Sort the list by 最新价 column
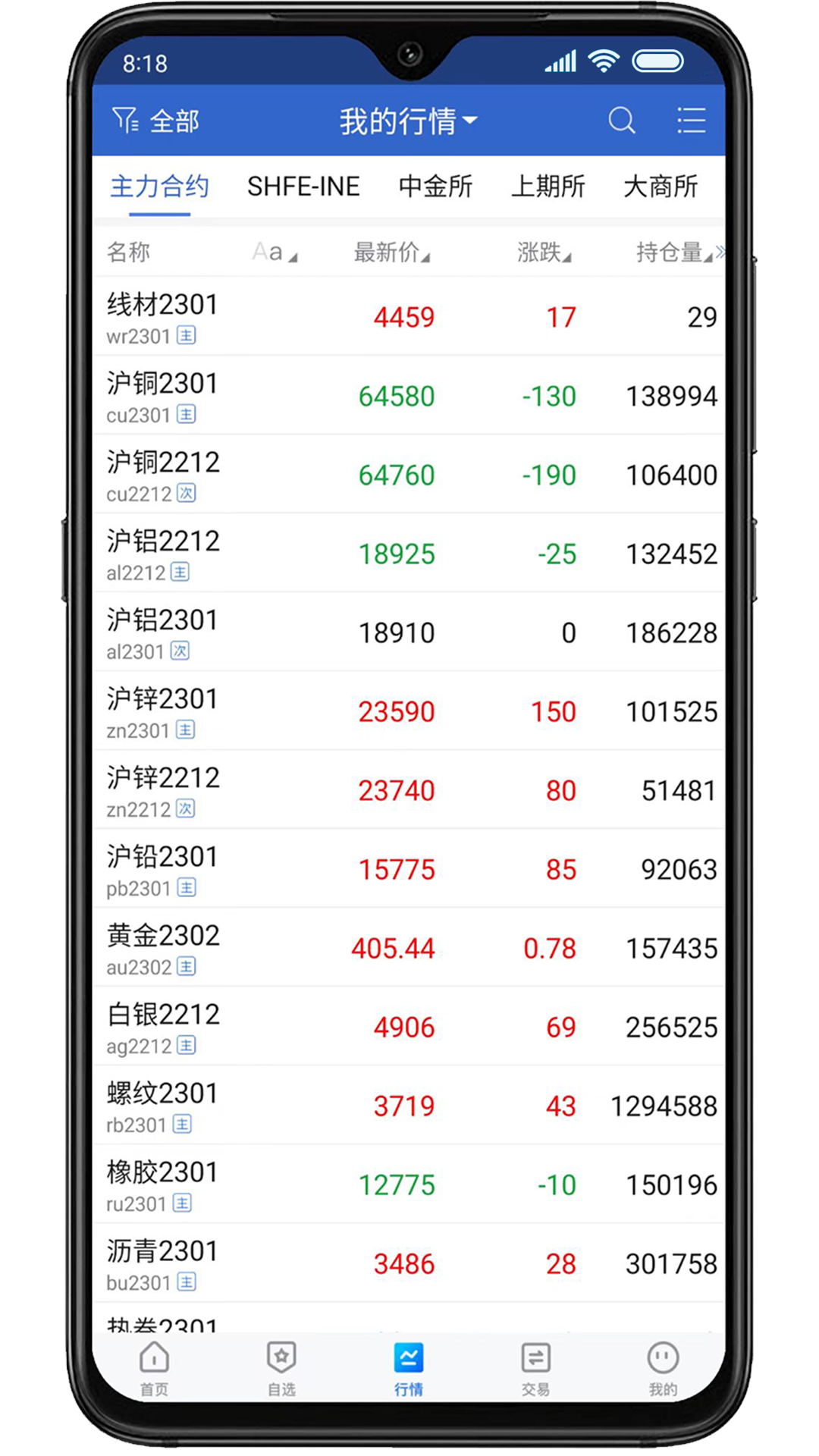Screen dimensions: 819x1456 (x=391, y=253)
